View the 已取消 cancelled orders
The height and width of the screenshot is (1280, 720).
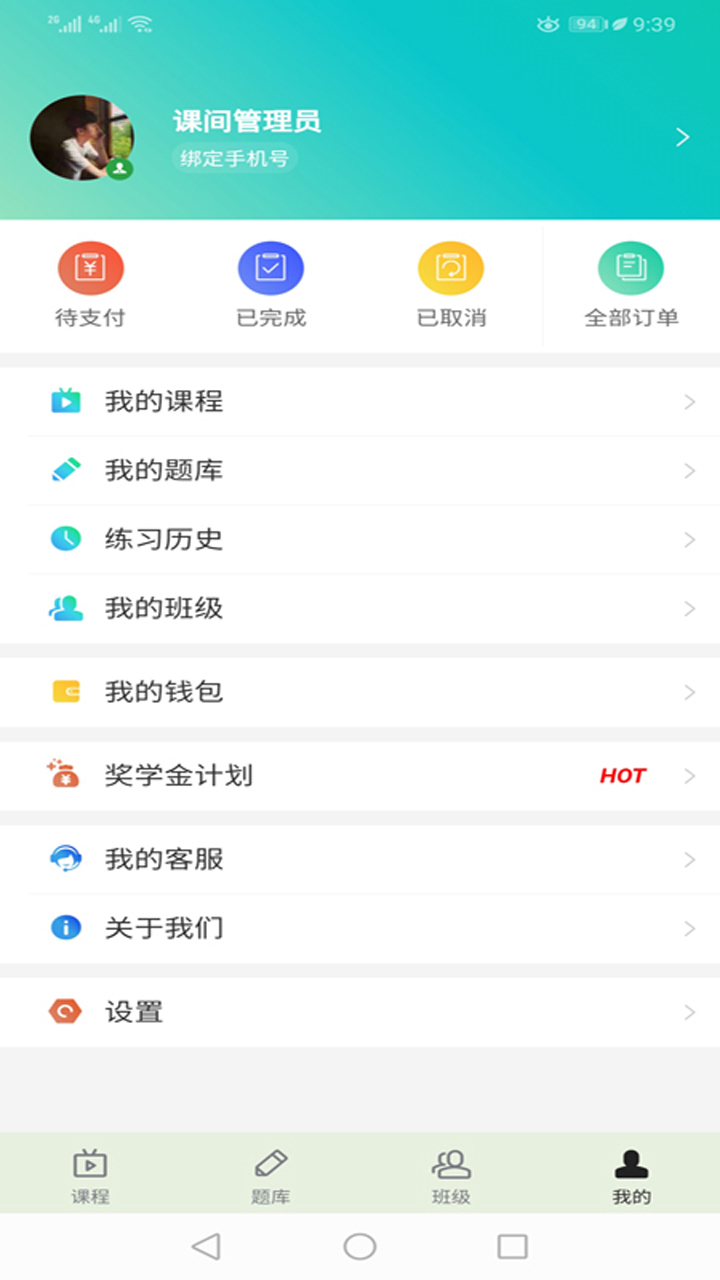click(450, 284)
